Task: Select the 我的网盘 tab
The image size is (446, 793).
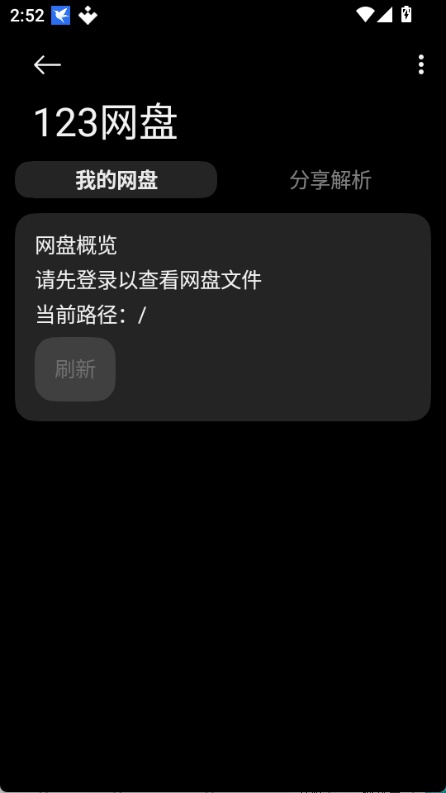Action: click(116, 180)
